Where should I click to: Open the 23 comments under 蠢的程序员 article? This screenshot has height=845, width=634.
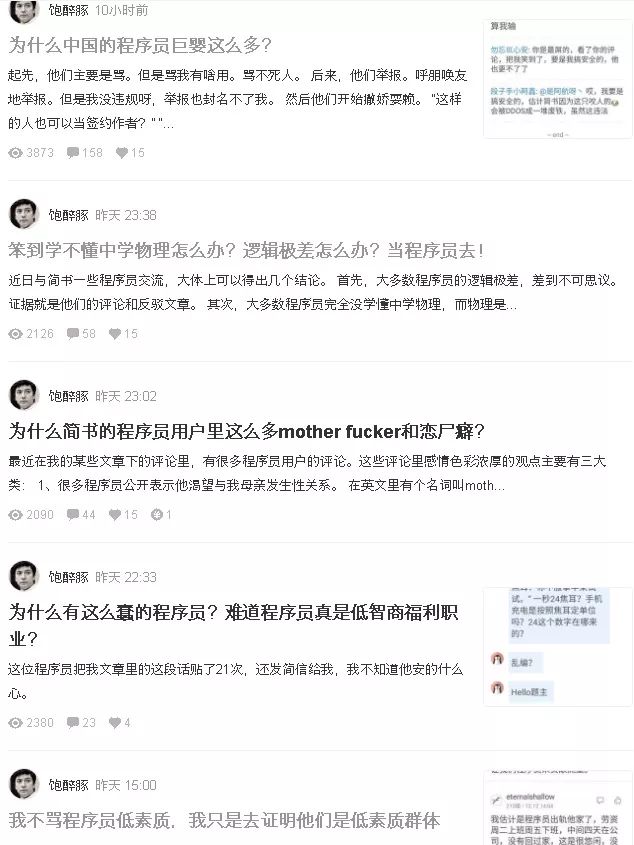pos(81,722)
